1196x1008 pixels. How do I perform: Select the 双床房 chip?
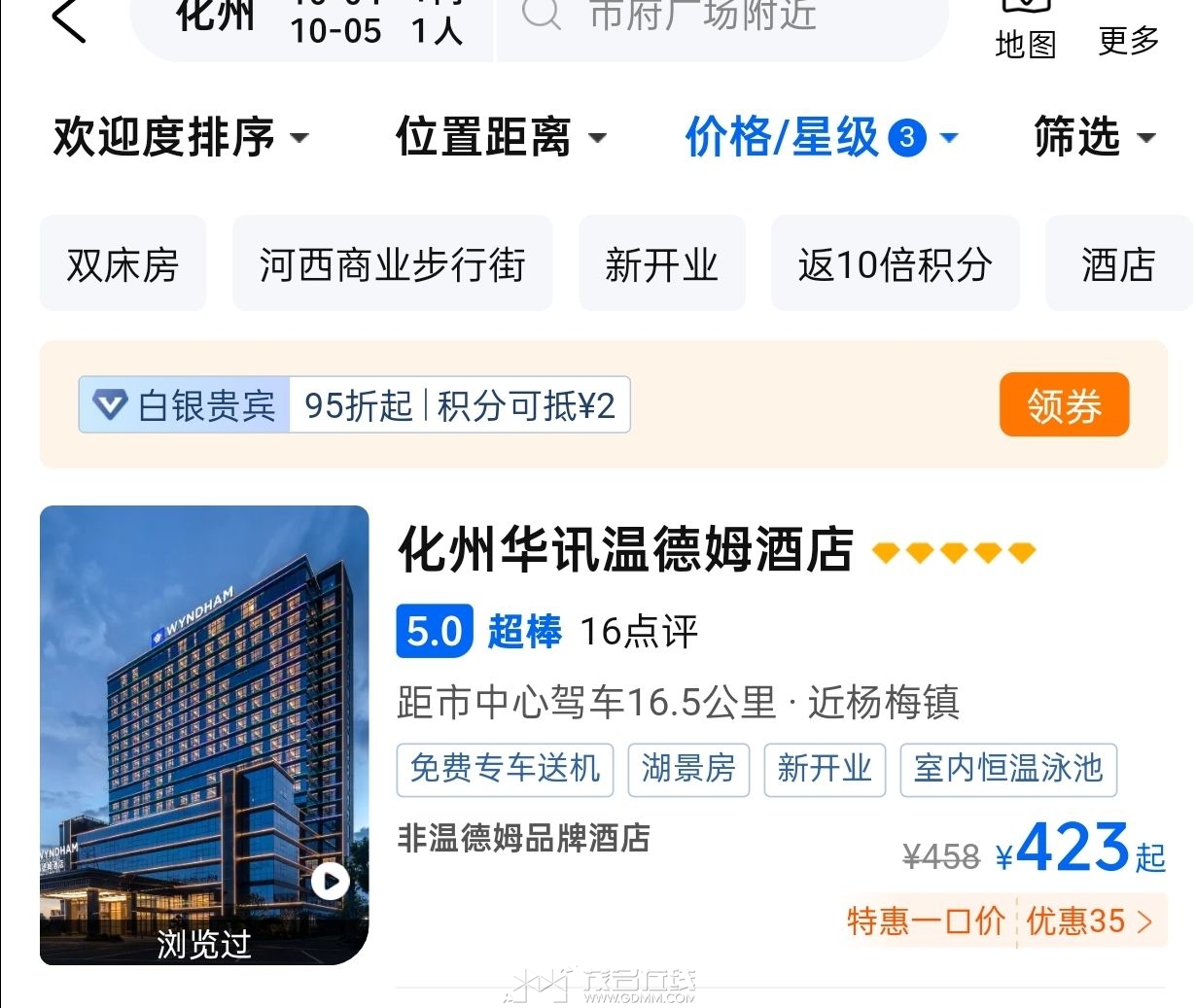(x=123, y=264)
